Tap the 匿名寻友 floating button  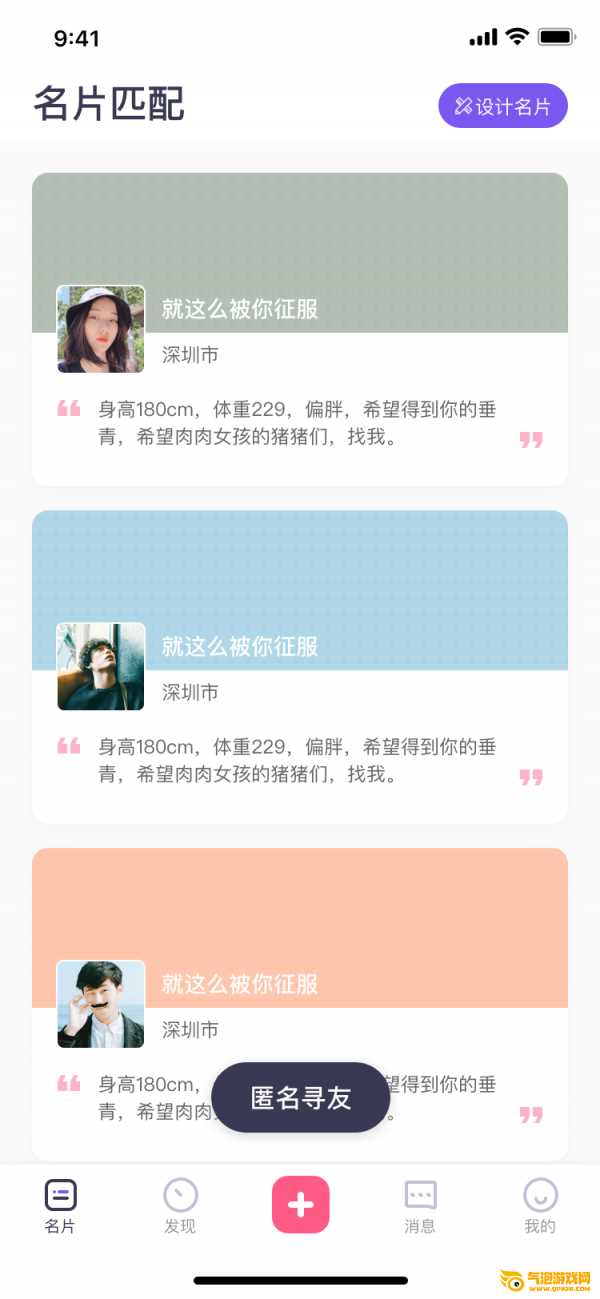tap(301, 1097)
